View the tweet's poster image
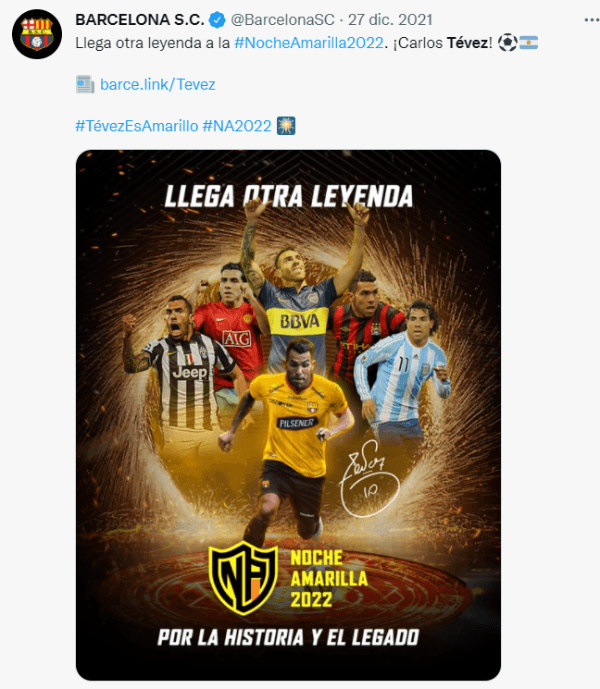600x689 pixels. [288, 414]
